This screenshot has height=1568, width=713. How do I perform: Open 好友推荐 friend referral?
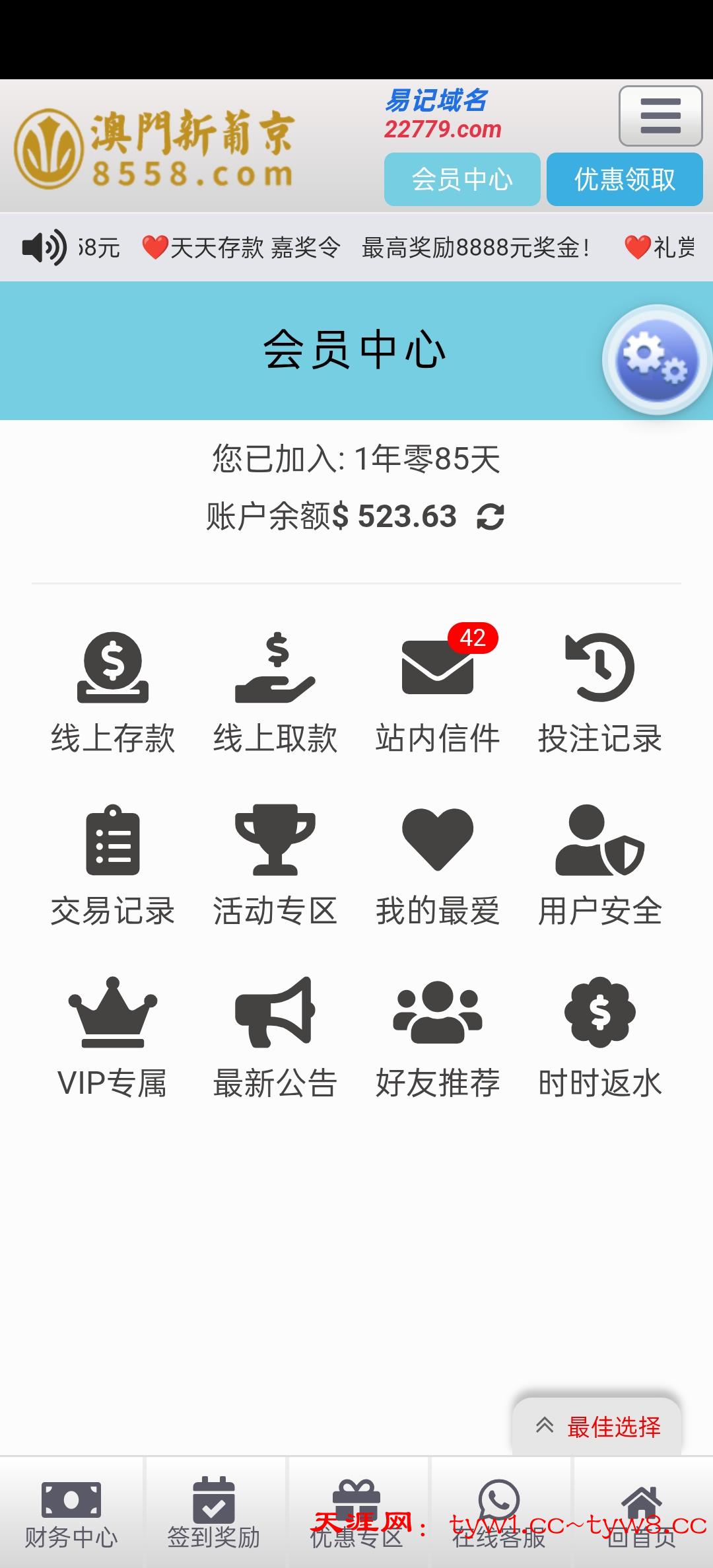tap(438, 1038)
